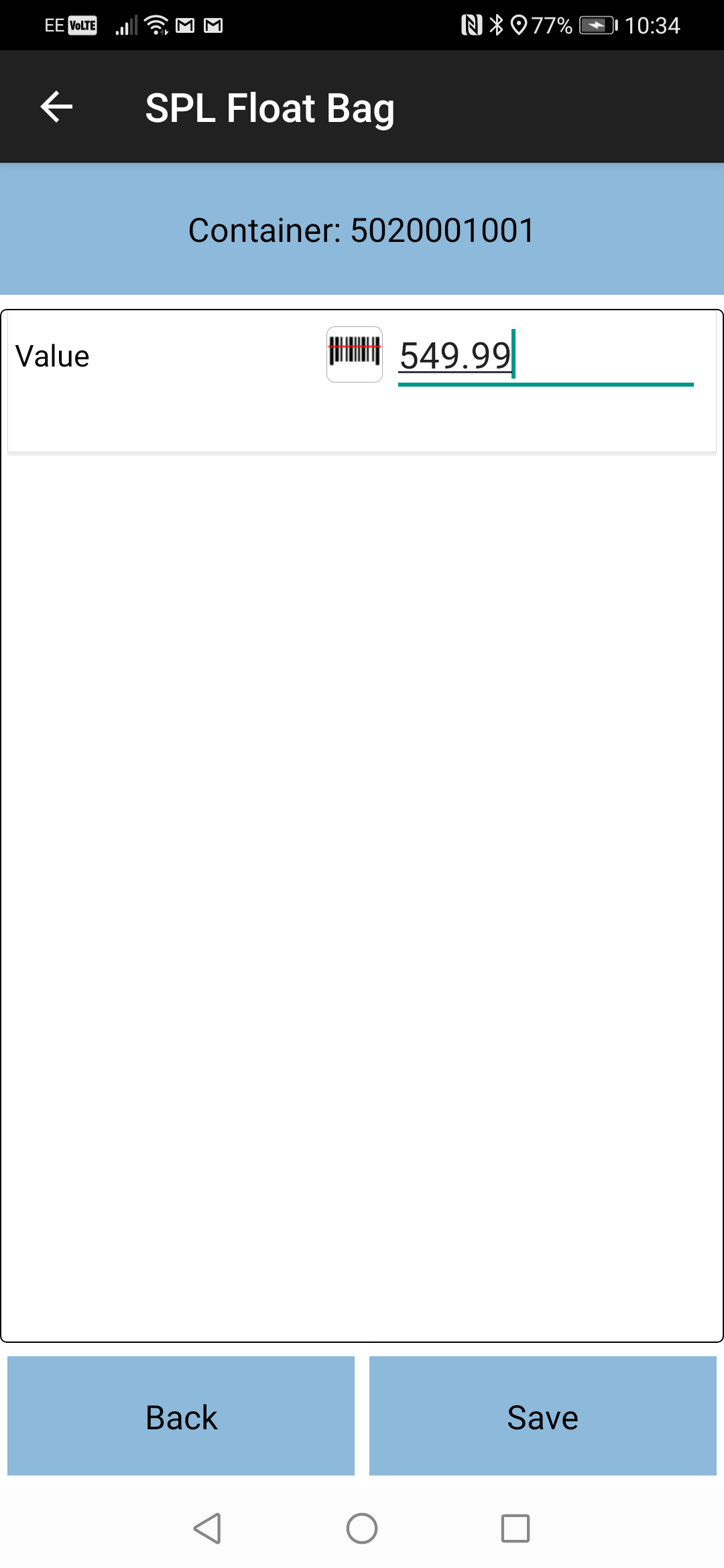
Task: Focus the Value input field
Action: click(546, 356)
